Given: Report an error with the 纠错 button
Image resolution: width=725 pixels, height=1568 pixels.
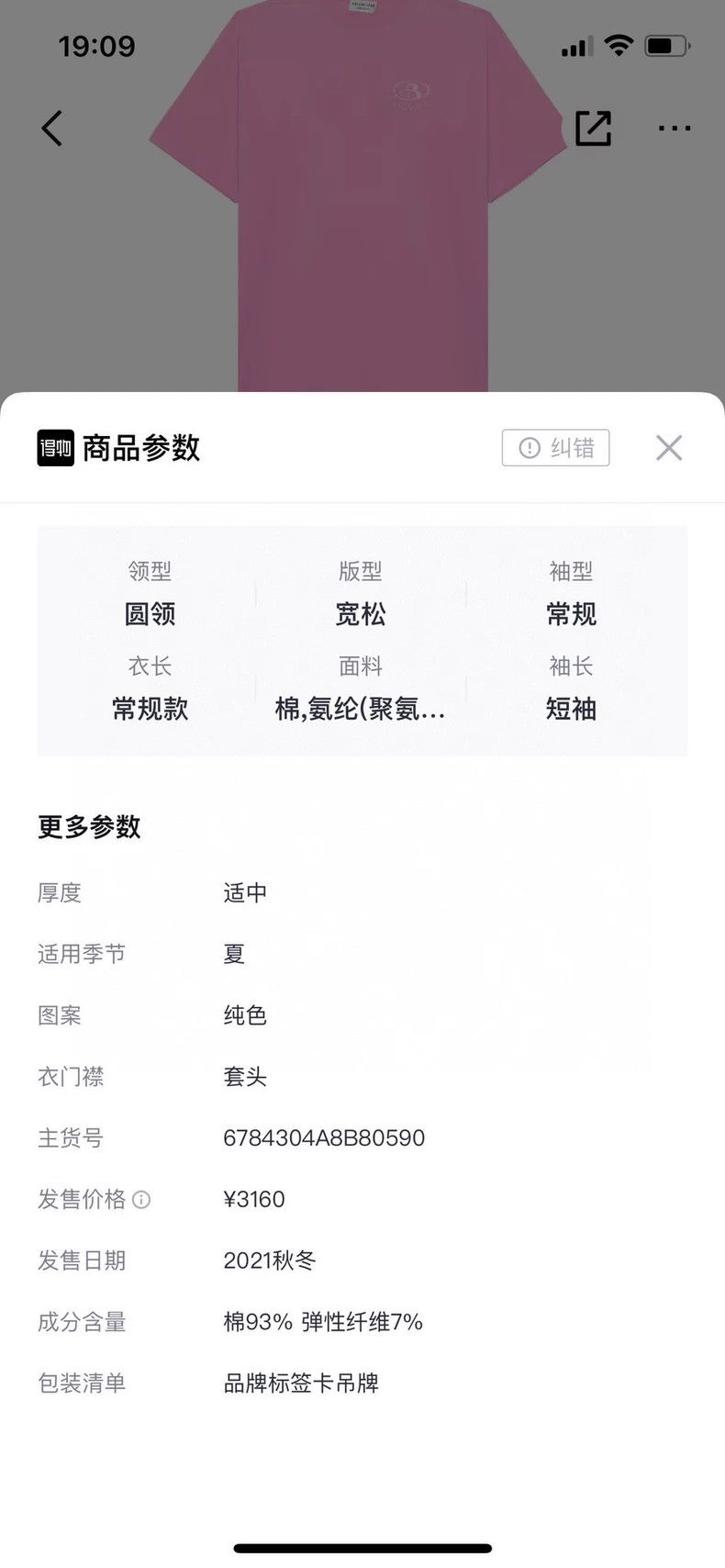Looking at the screenshot, I should click(x=555, y=448).
